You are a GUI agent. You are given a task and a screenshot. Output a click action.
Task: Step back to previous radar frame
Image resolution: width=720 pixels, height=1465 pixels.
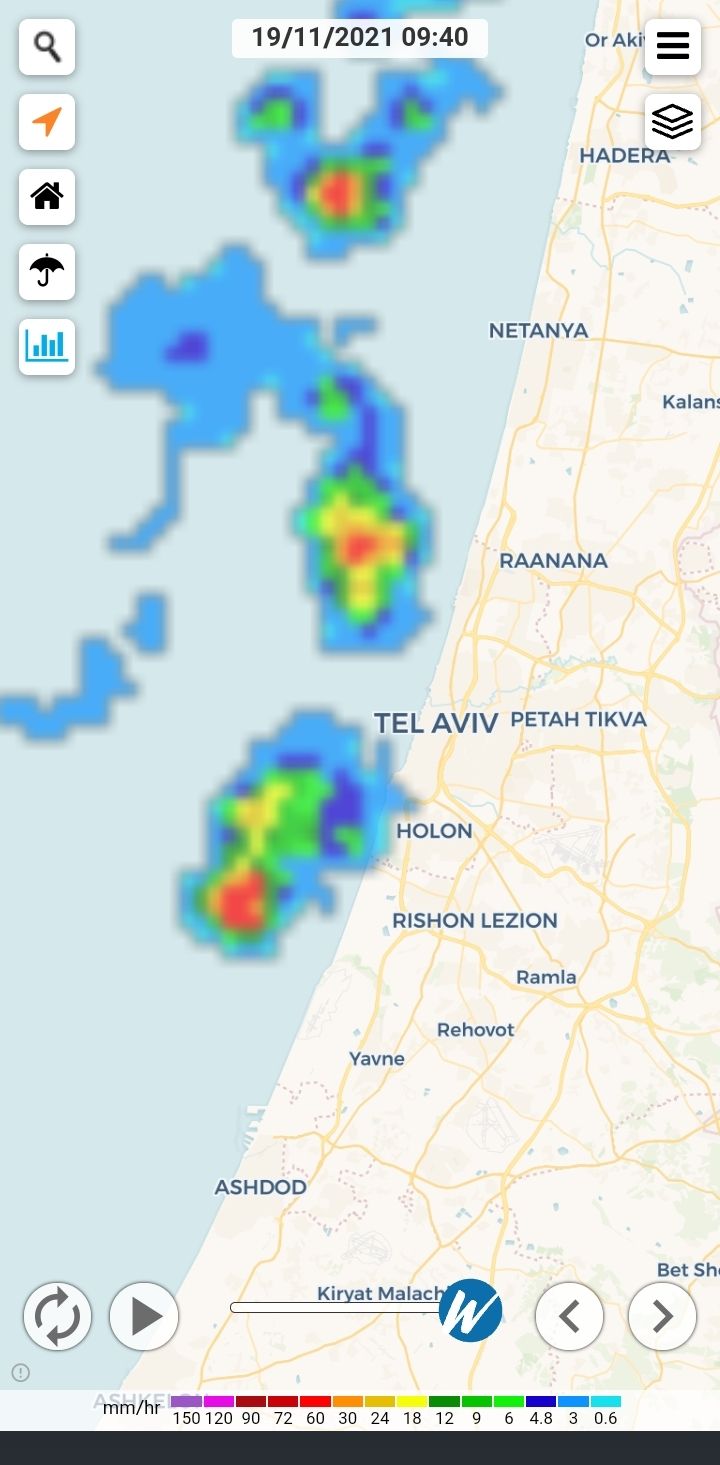coord(569,1317)
